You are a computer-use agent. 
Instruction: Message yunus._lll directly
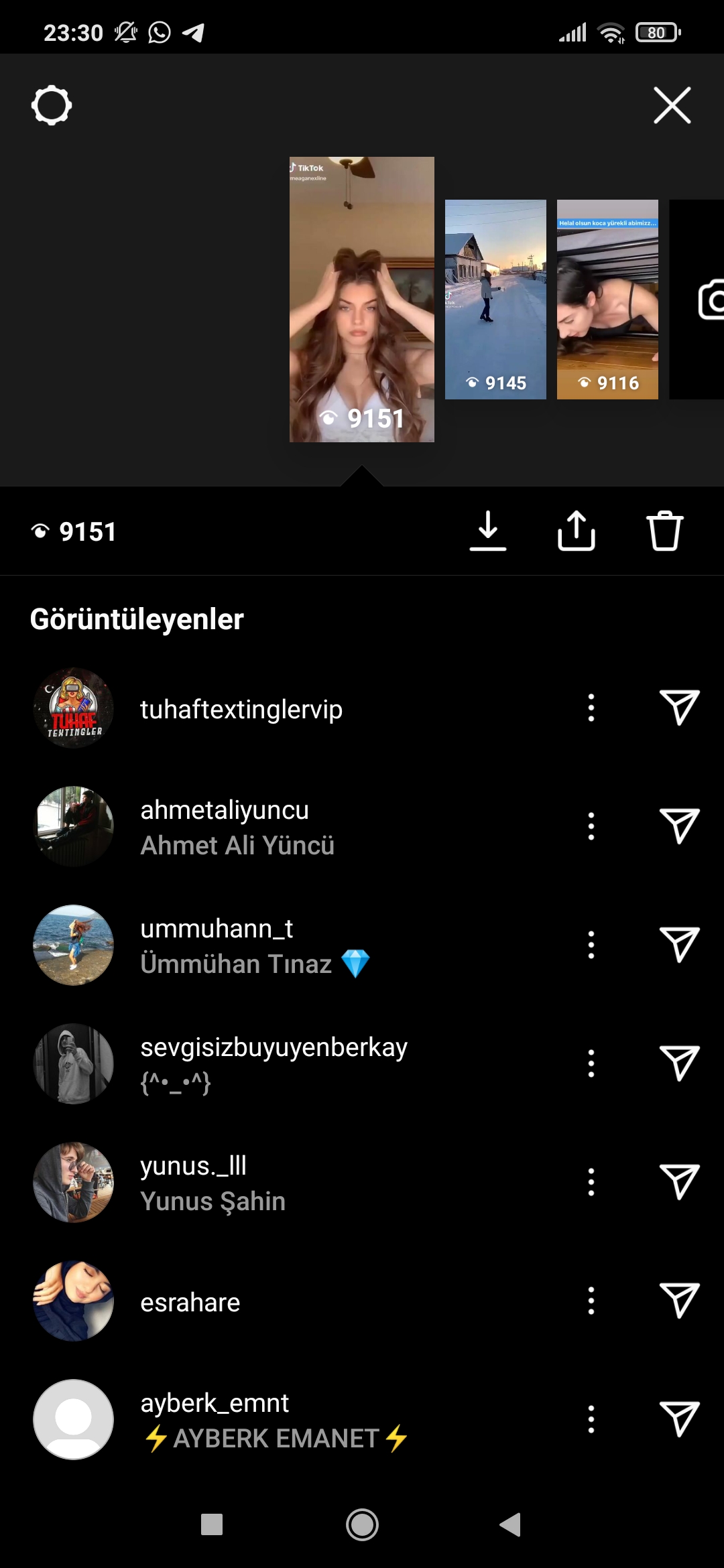tap(679, 1182)
